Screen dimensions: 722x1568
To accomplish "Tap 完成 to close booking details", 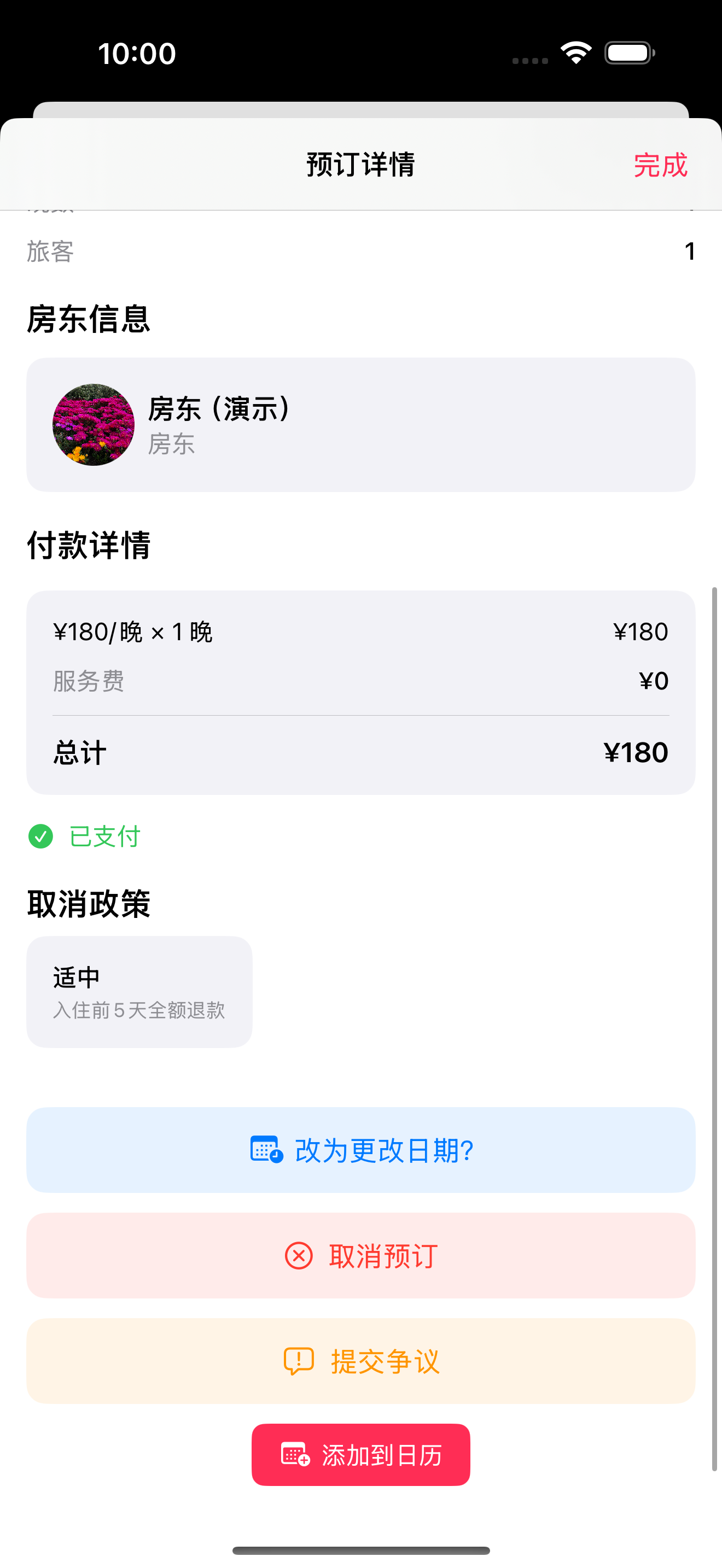I will pyautogui.click(x=660, y=165).
